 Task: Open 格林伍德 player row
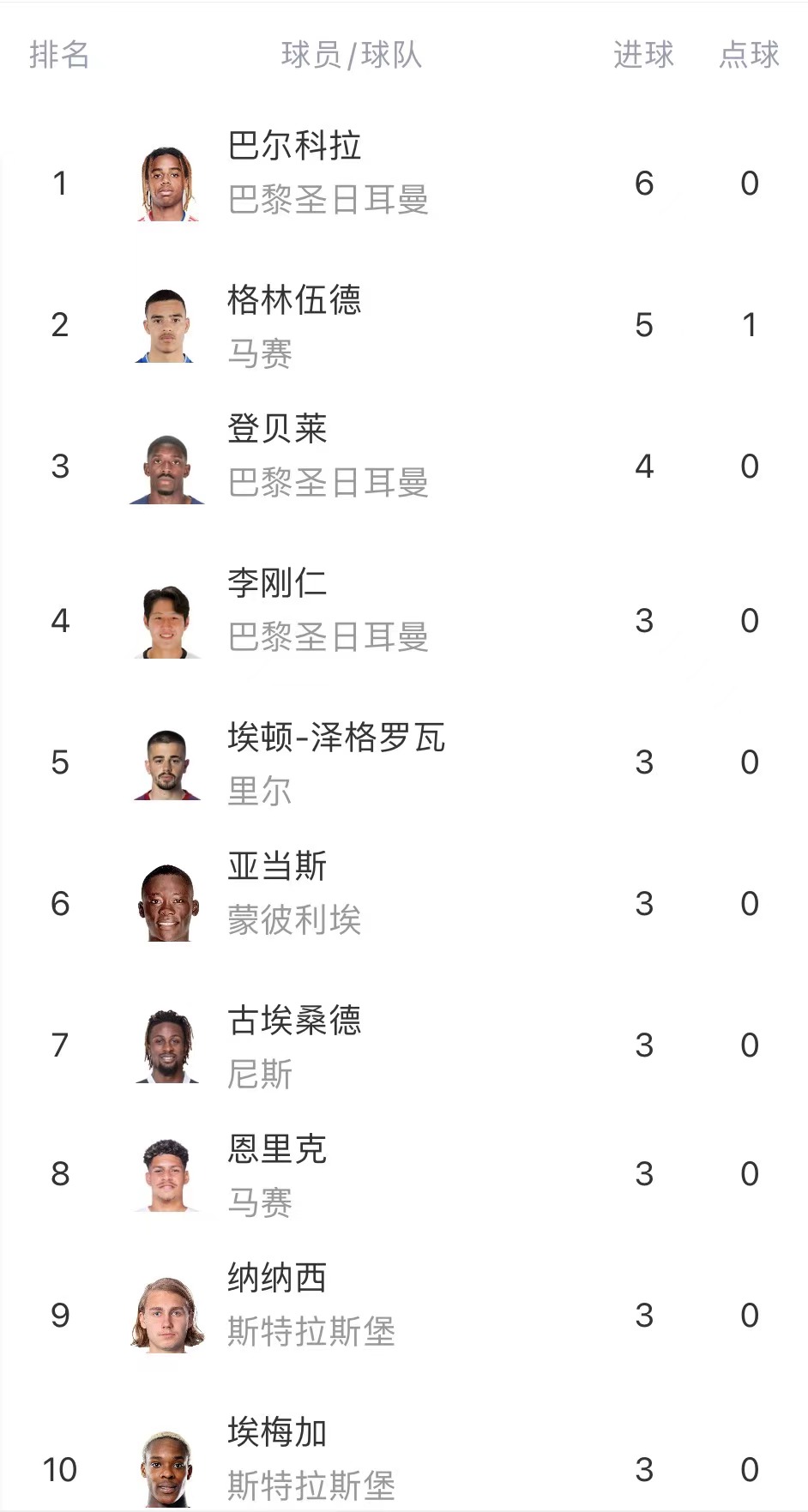point(404,325)
